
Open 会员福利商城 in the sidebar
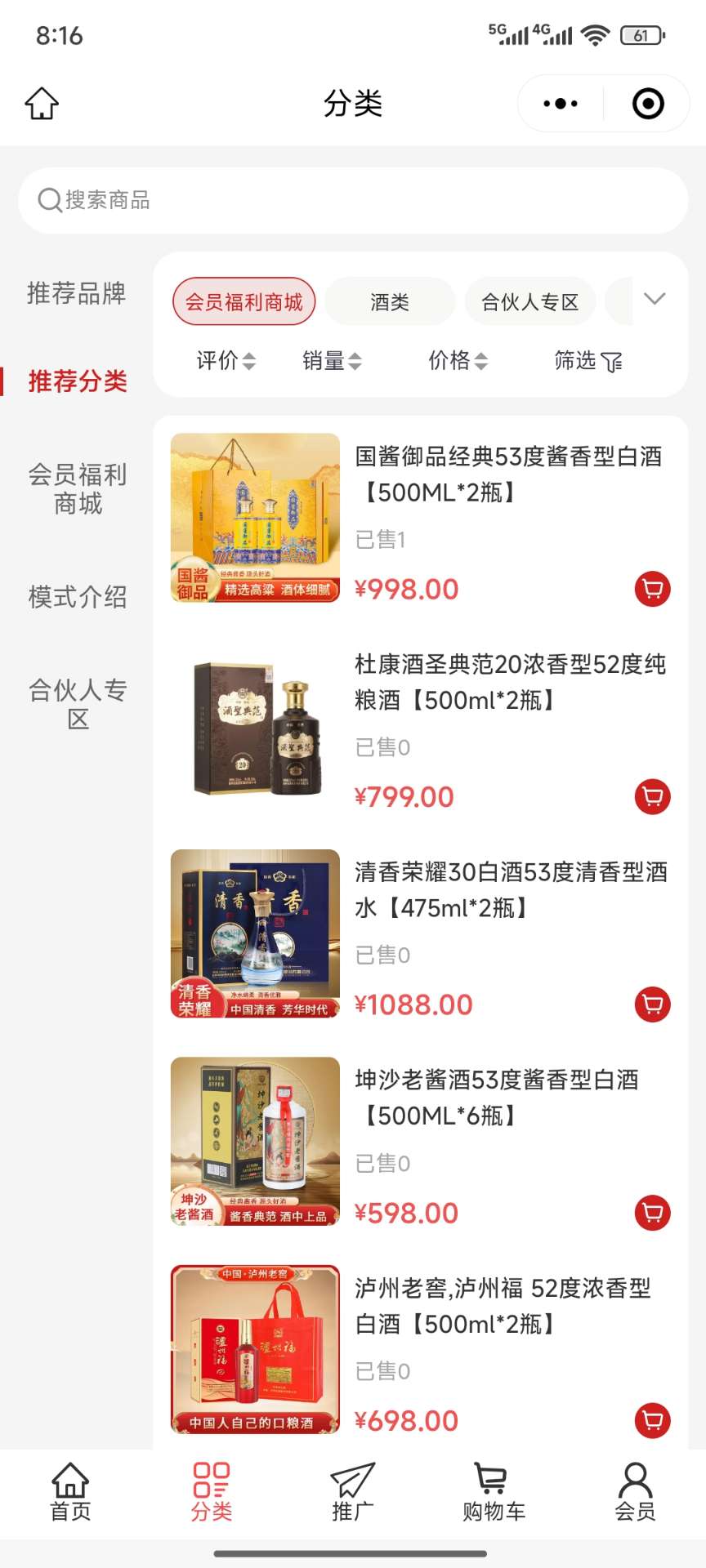tap(78, 488)
